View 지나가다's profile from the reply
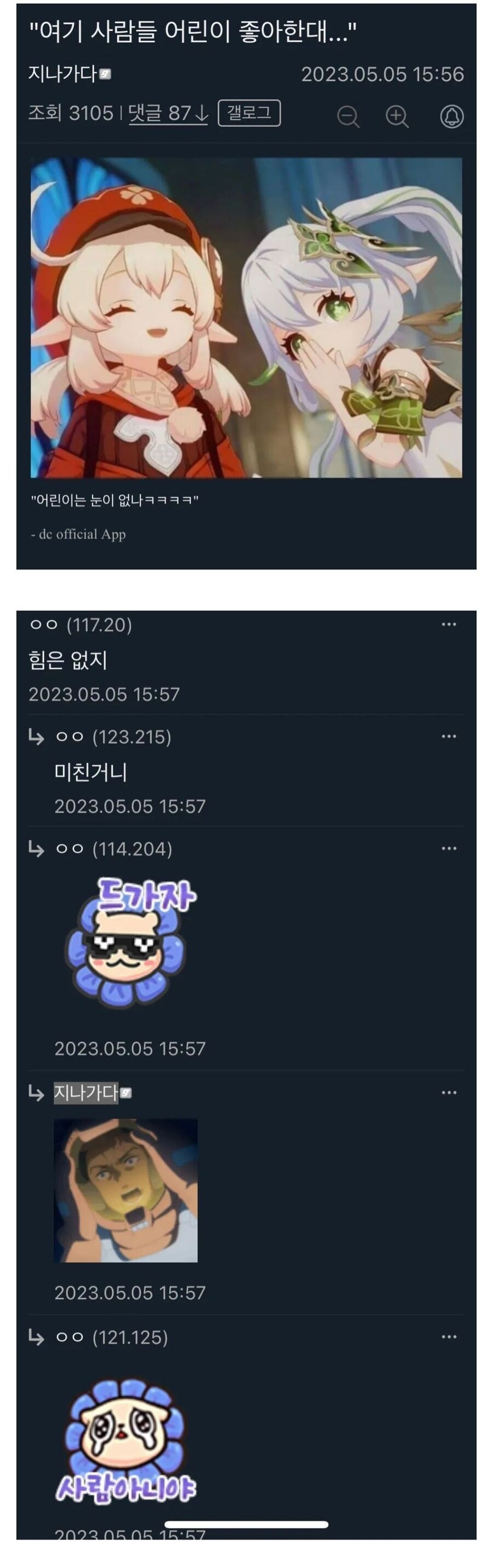 pyautogui.click(x=86, y=1092)
